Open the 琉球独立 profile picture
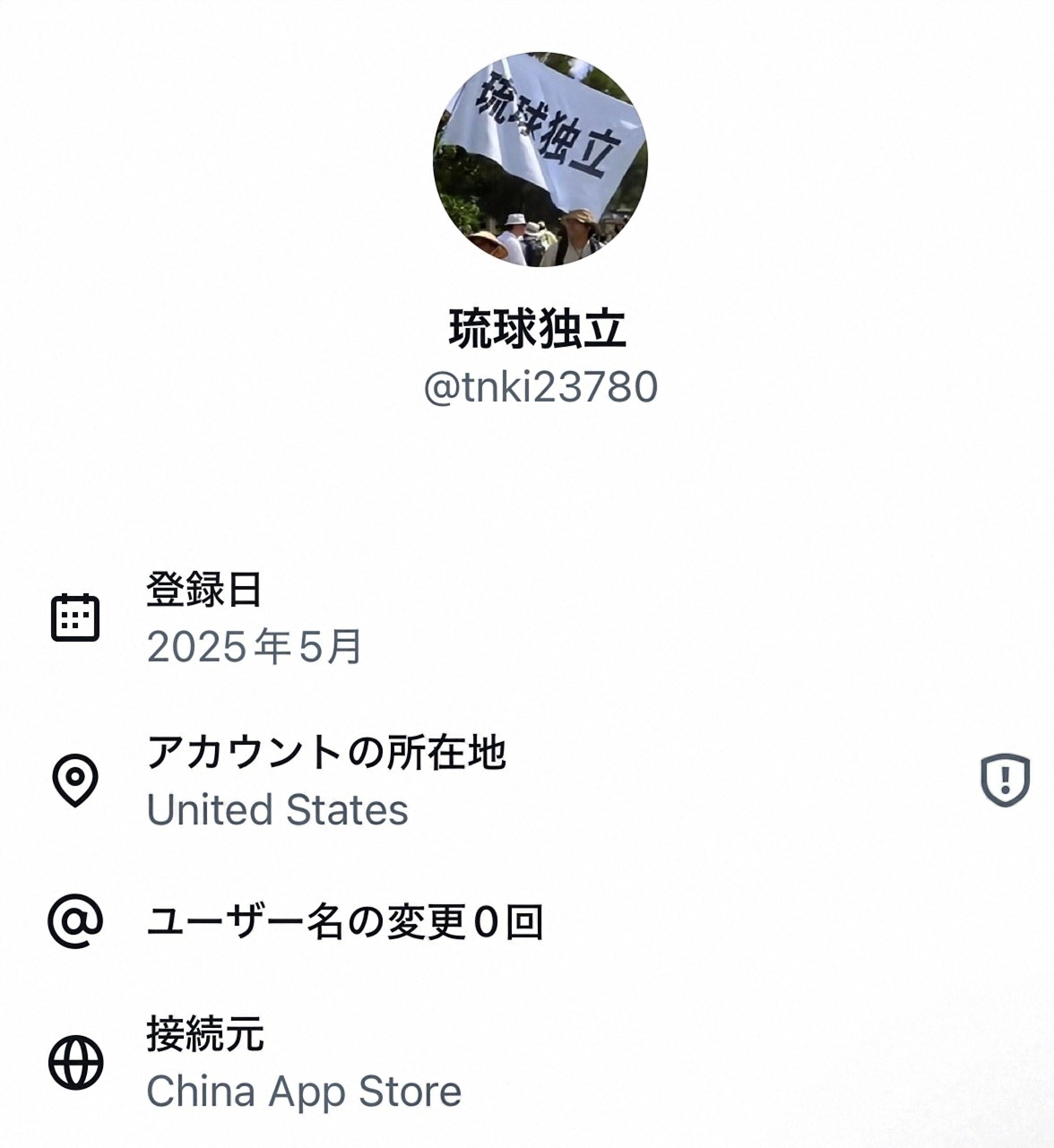Screen dimensions: 1054x1148 tap(540, 160)
